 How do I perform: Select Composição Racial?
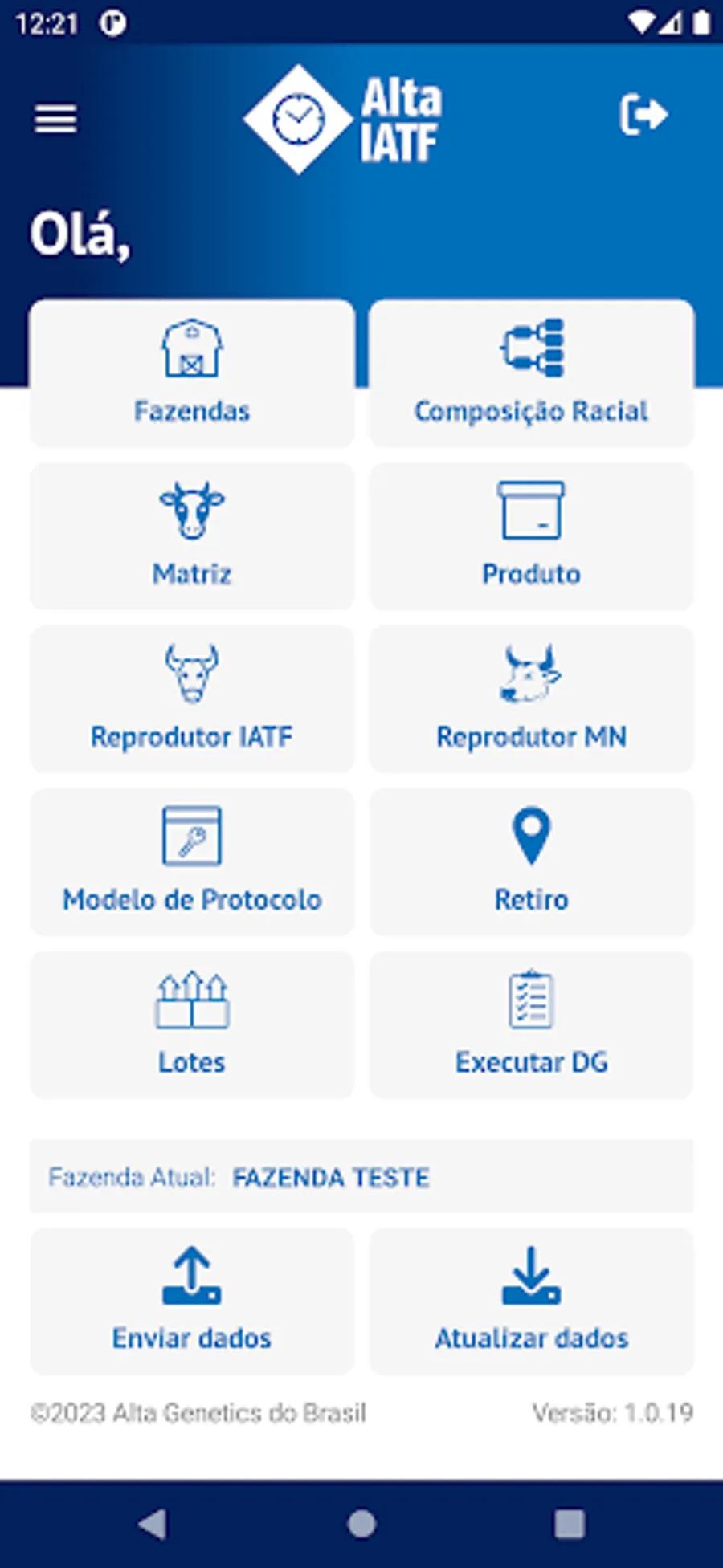(x=531, y=373)
